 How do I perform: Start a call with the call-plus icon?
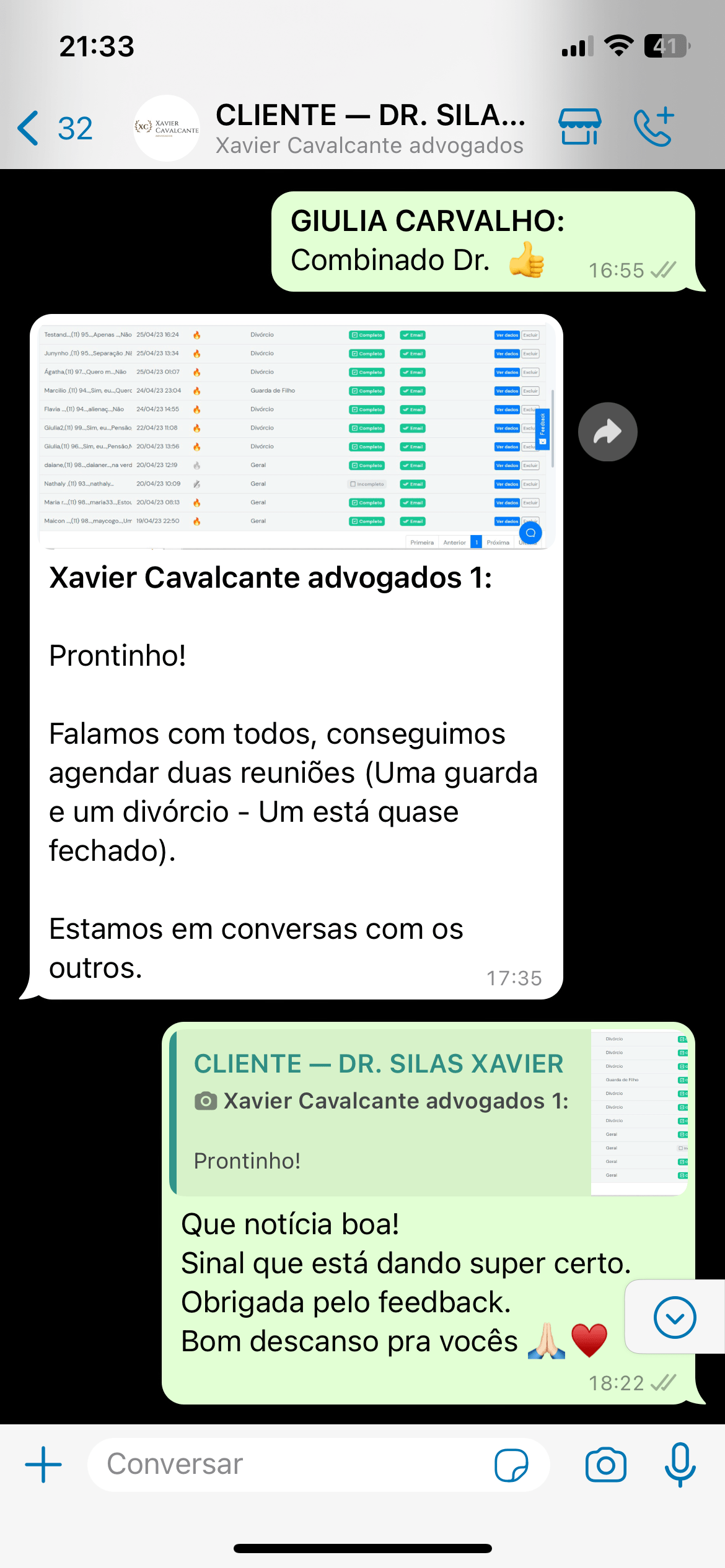tap(654, 127)
